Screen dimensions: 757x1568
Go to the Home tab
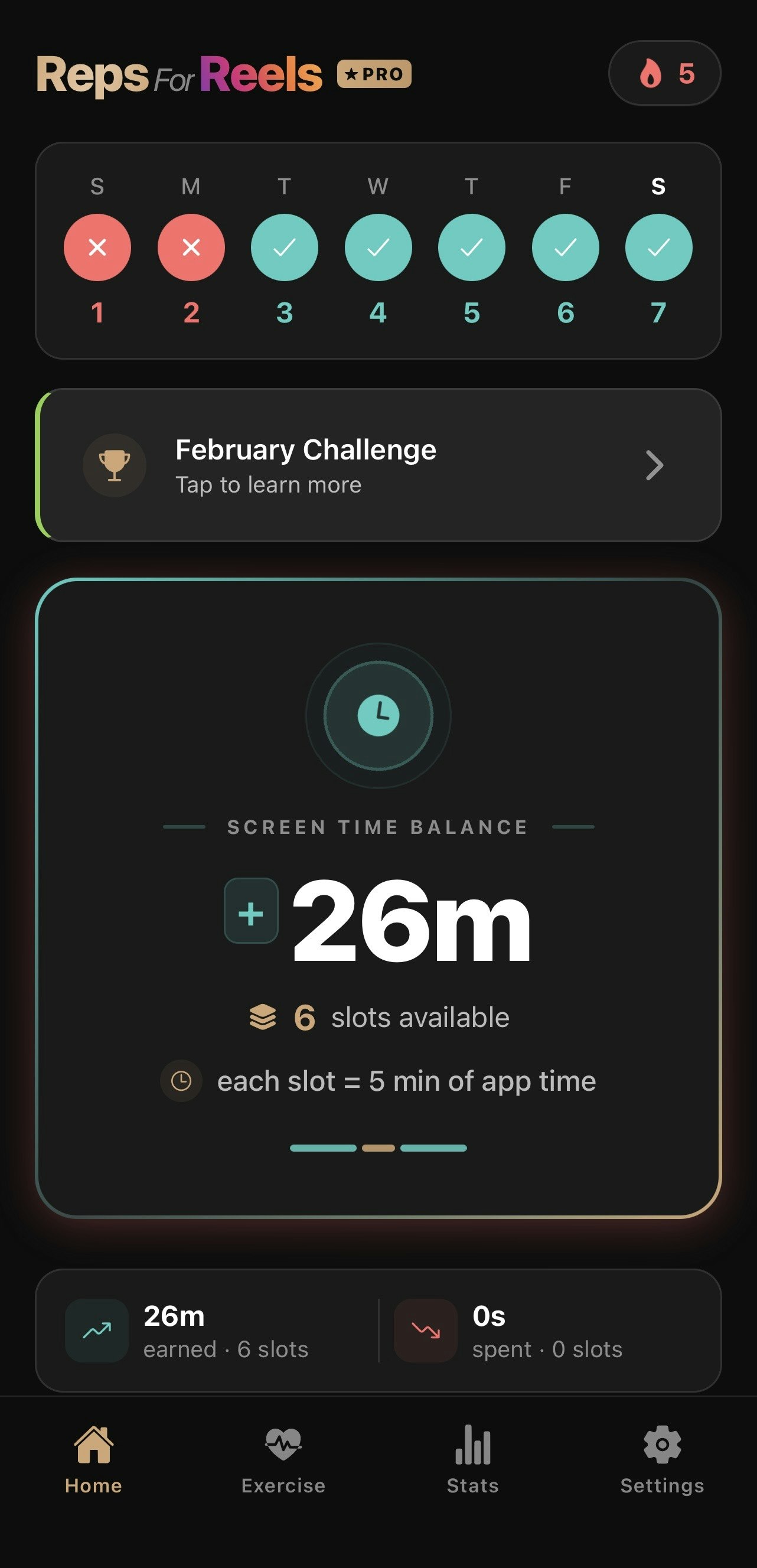(x=94, y=1461)
